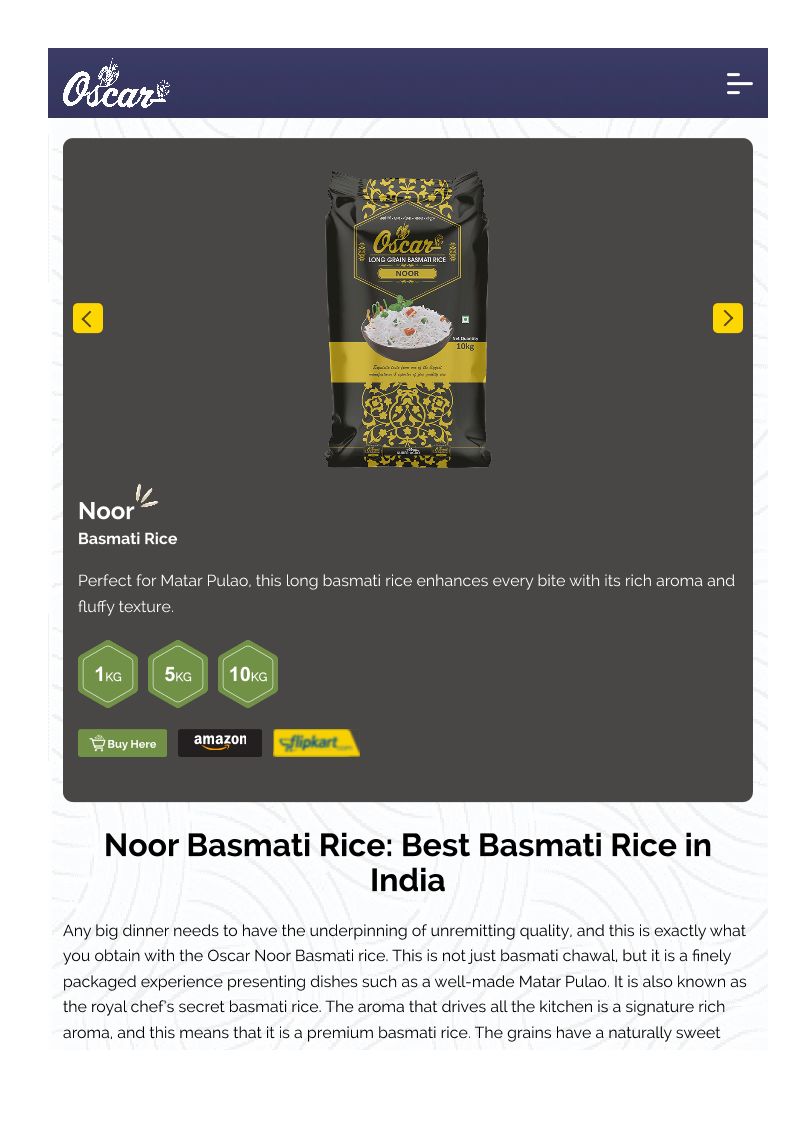Show the next product slide
The height and width of the screenshot is (1123, 793).
[x=728, y=318]
